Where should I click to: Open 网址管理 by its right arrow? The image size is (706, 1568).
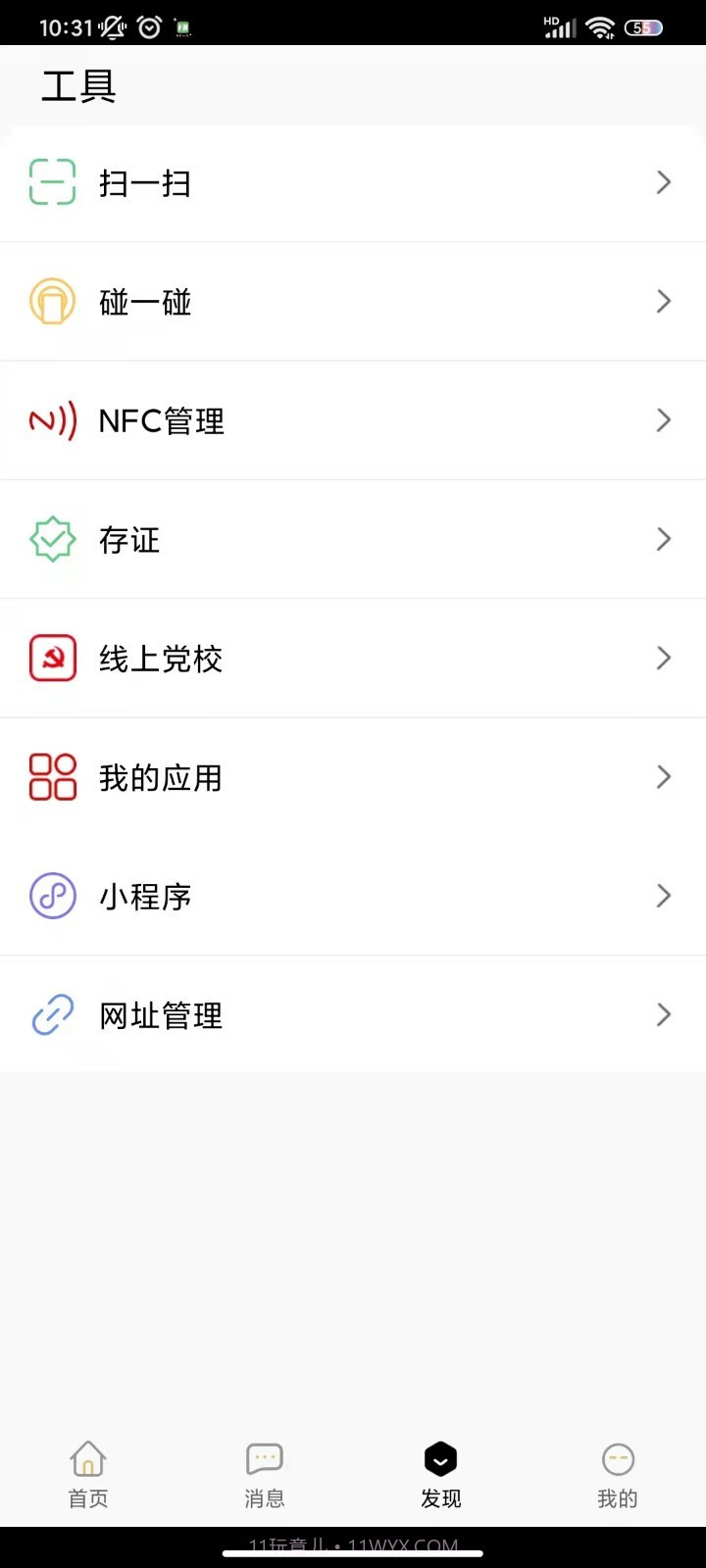[664, 1015]
